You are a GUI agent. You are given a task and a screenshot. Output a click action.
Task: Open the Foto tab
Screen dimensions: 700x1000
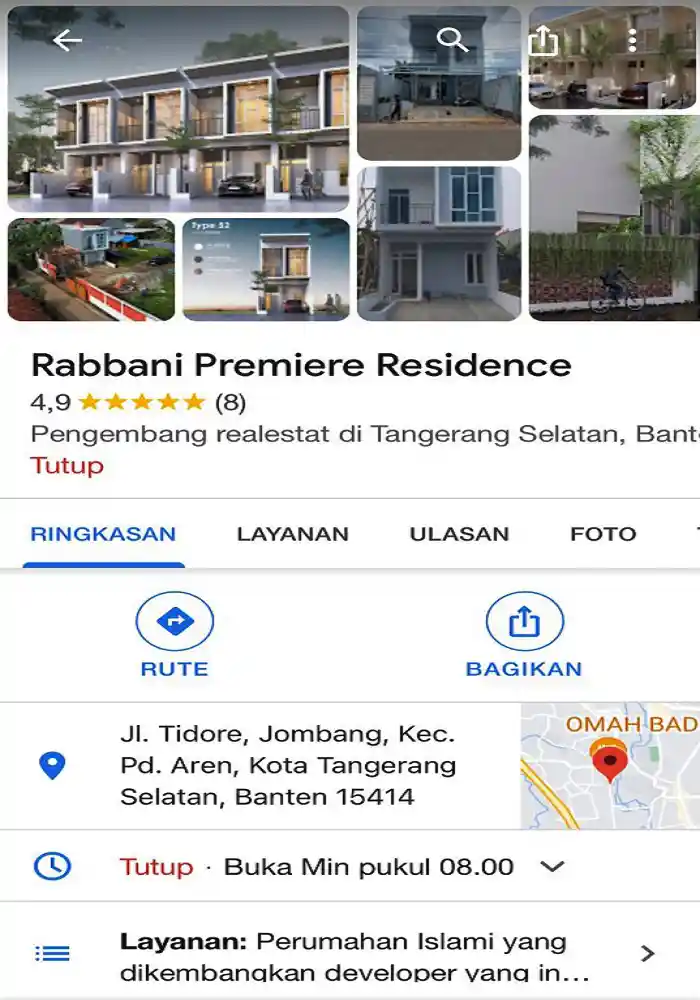point(603,534)
